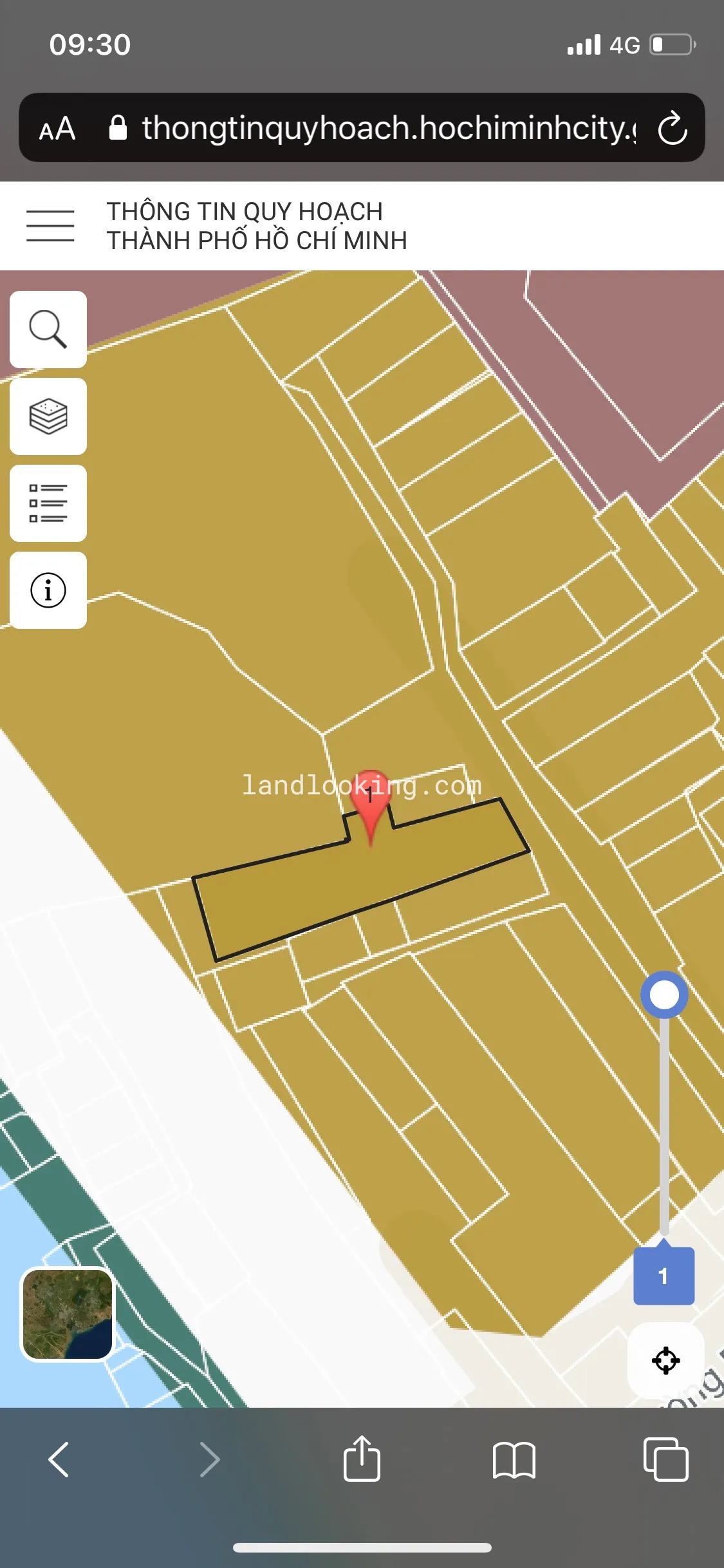724x1568 pixels.
Task: Show the map legend list
Action: click(x=48, y=503)
